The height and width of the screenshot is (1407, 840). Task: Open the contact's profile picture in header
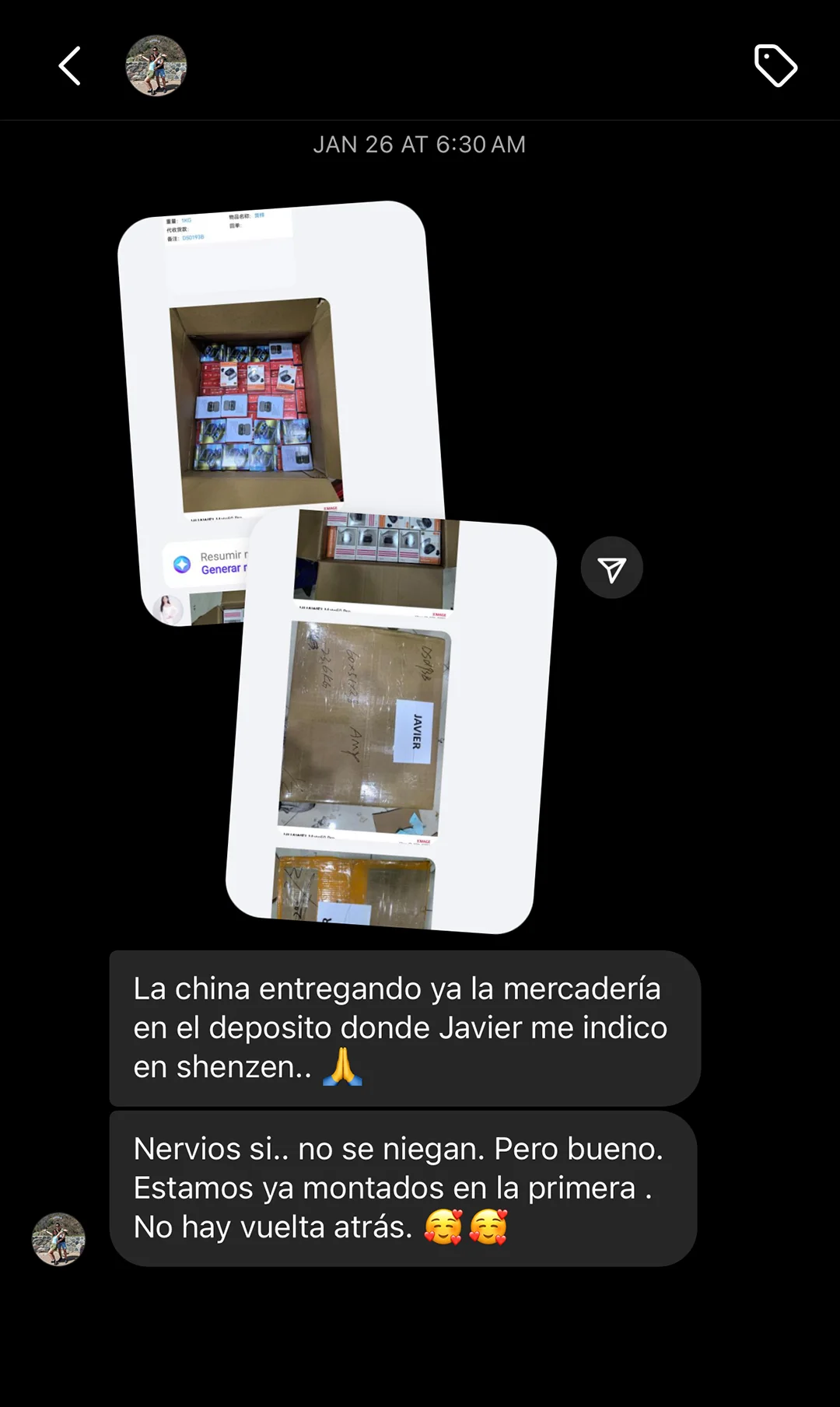(156, 66)
